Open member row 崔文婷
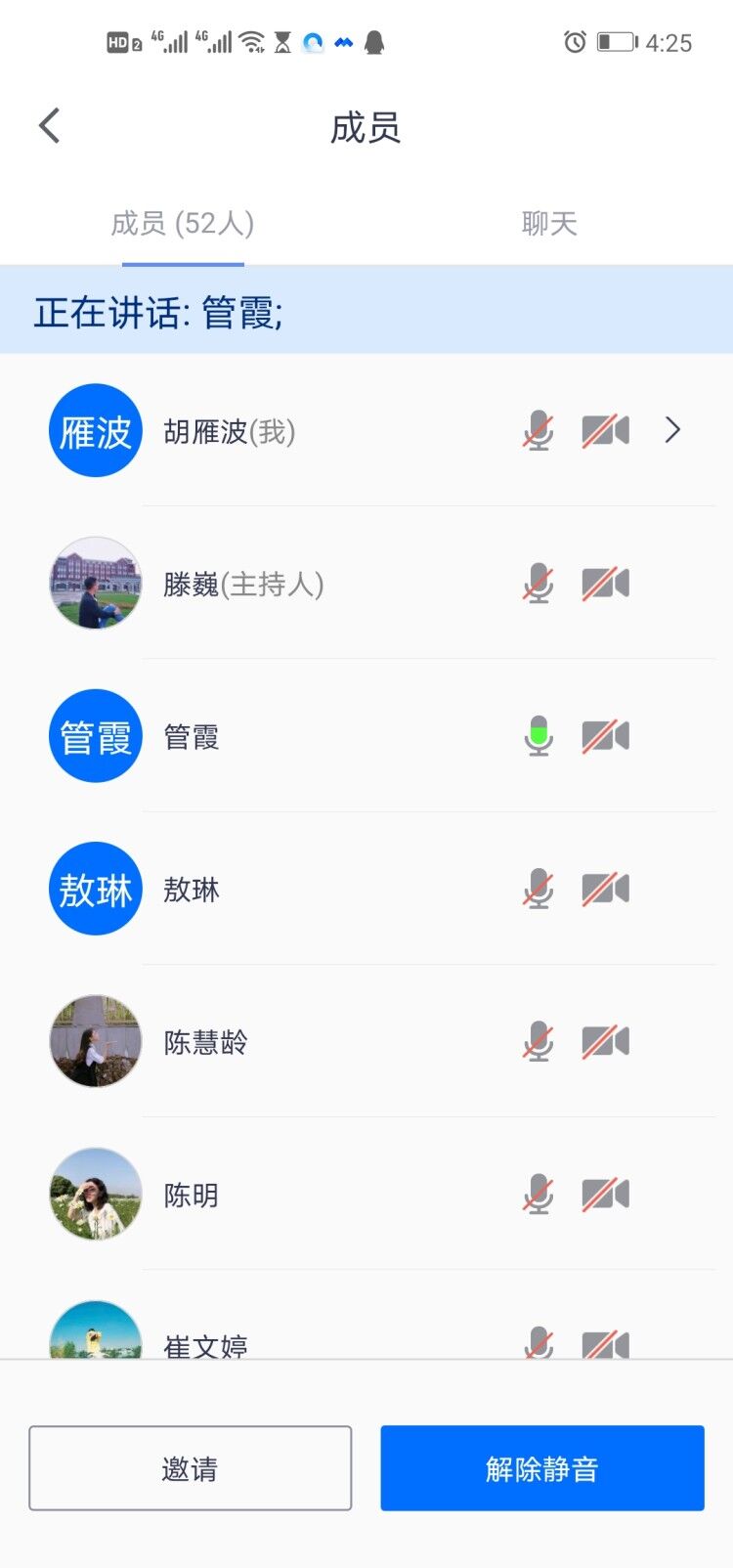This screenshot has width=733, height=1568. (366, 1315)
